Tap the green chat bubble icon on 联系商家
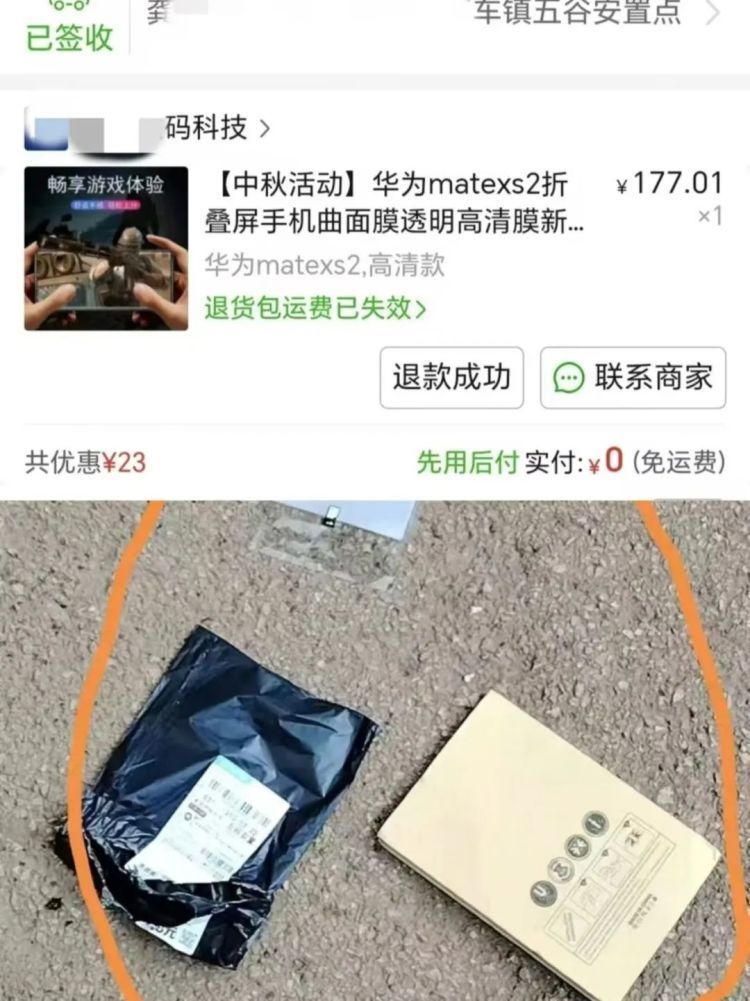 (x=570, y=378)
